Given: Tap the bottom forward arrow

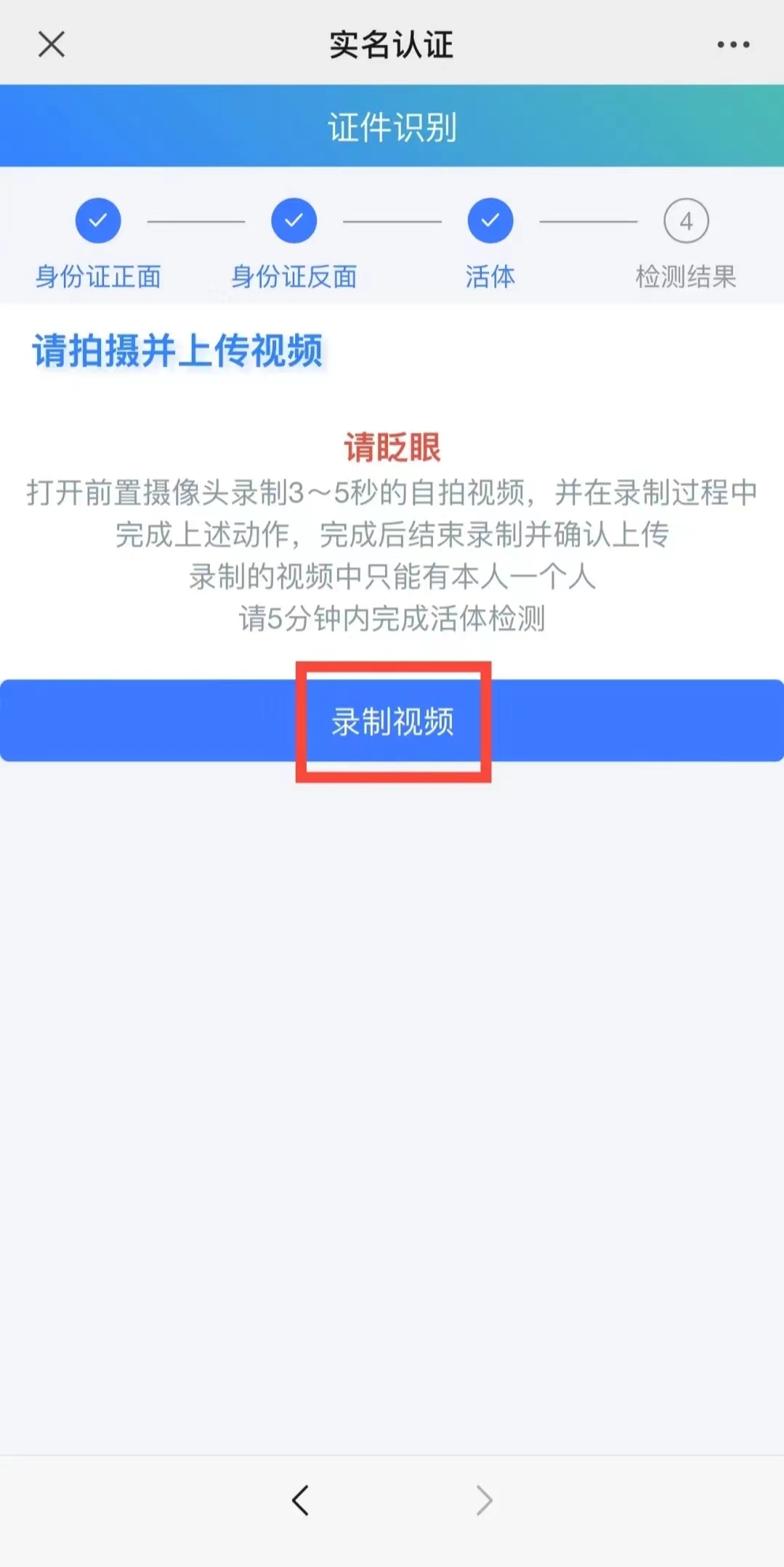Looking at the screenshot, I should 484,1500.
